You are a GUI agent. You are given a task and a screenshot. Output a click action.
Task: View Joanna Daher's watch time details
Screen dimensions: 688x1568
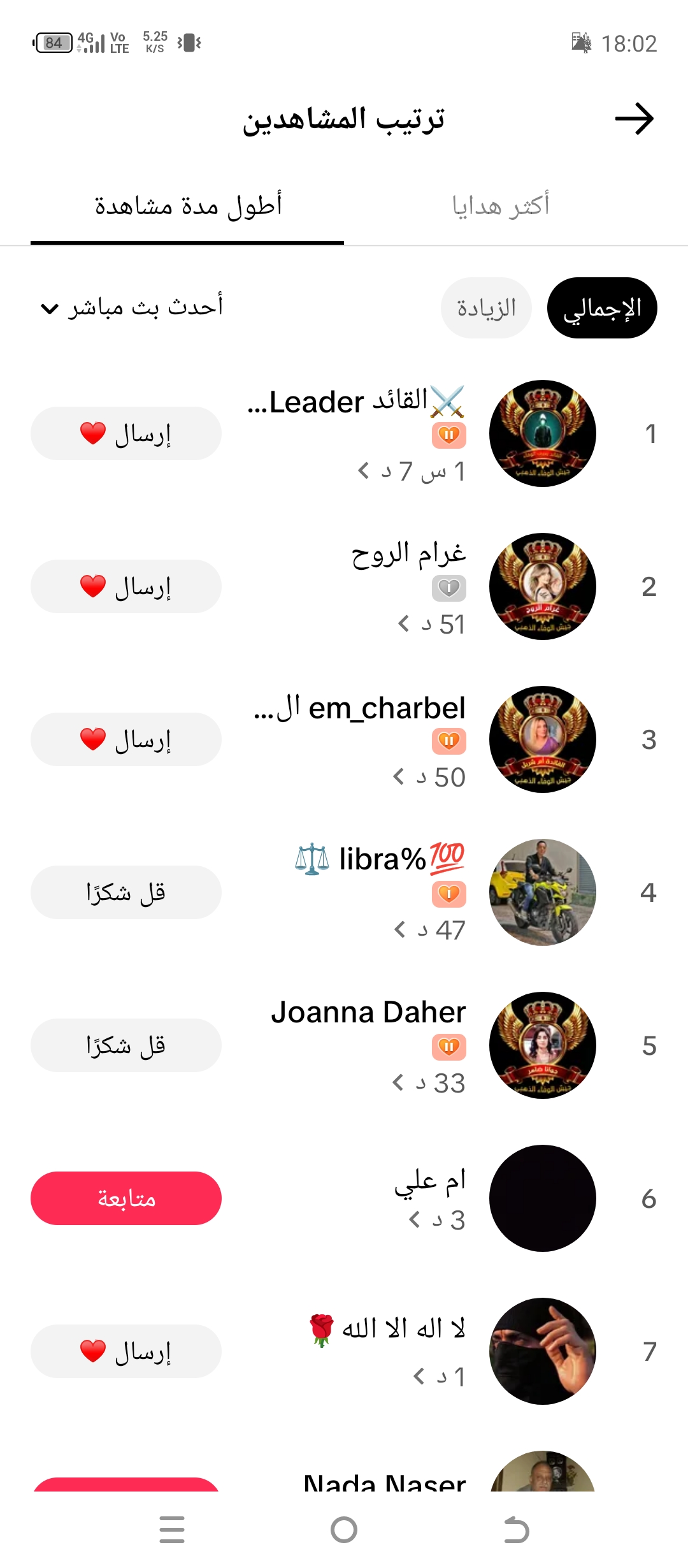click(429, 1083)
